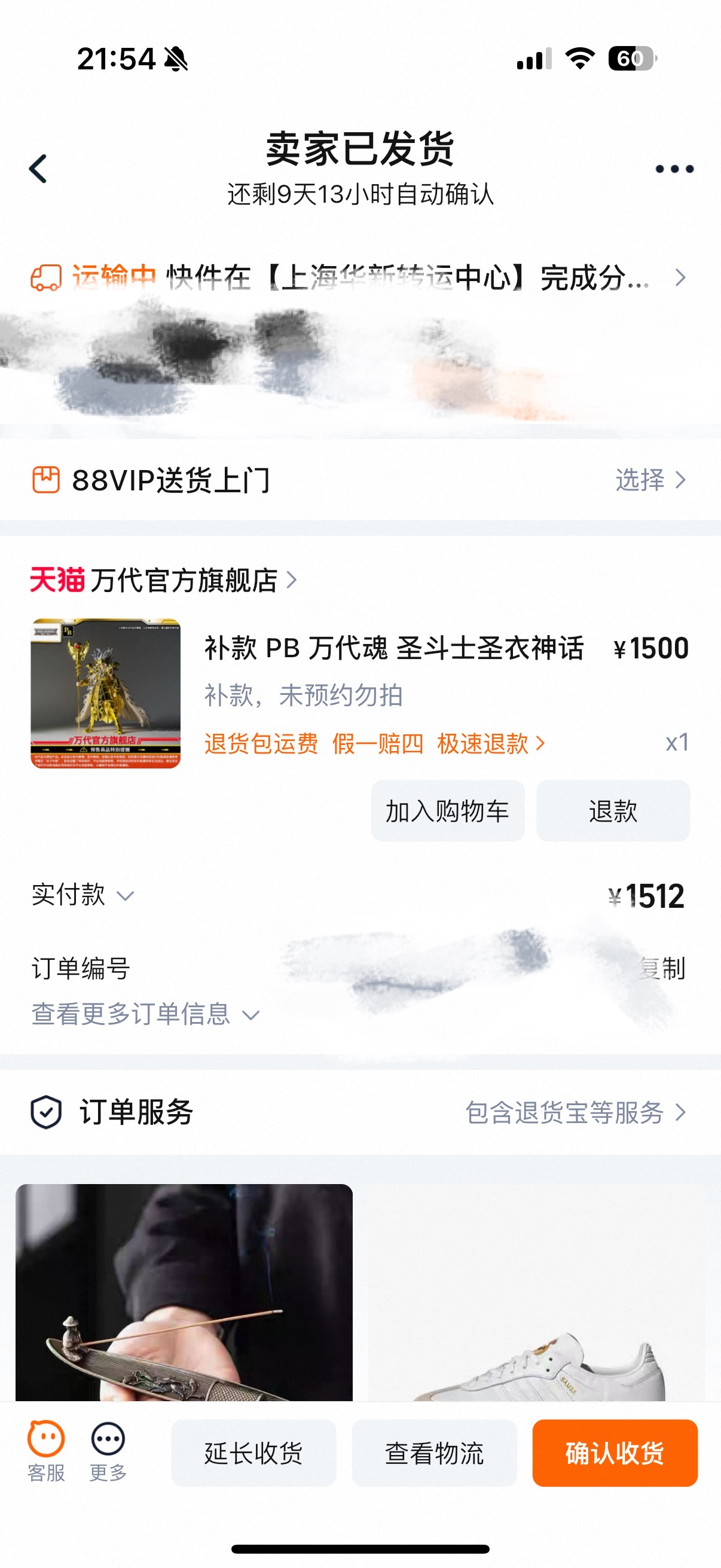
Task: Copy the order number with 复制
Action: pos(662,968)
